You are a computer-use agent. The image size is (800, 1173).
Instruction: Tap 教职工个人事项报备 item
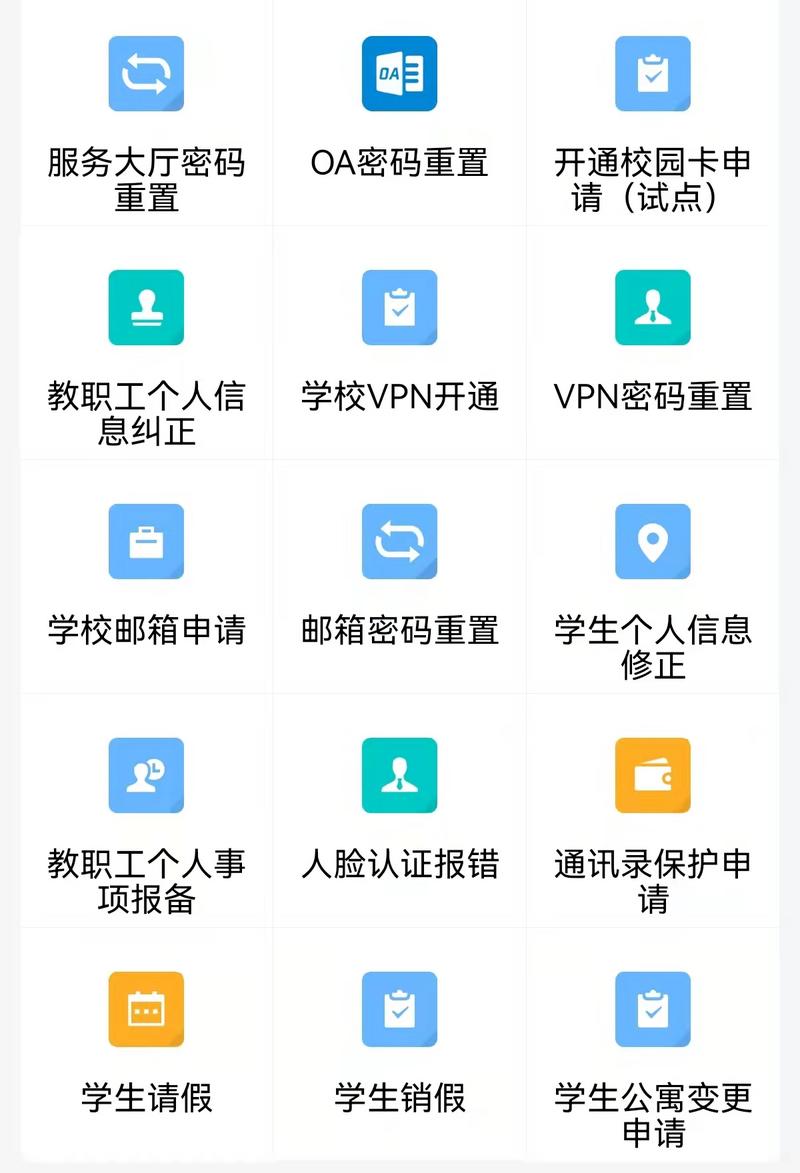pyautogui.click(x=146, y=776)
